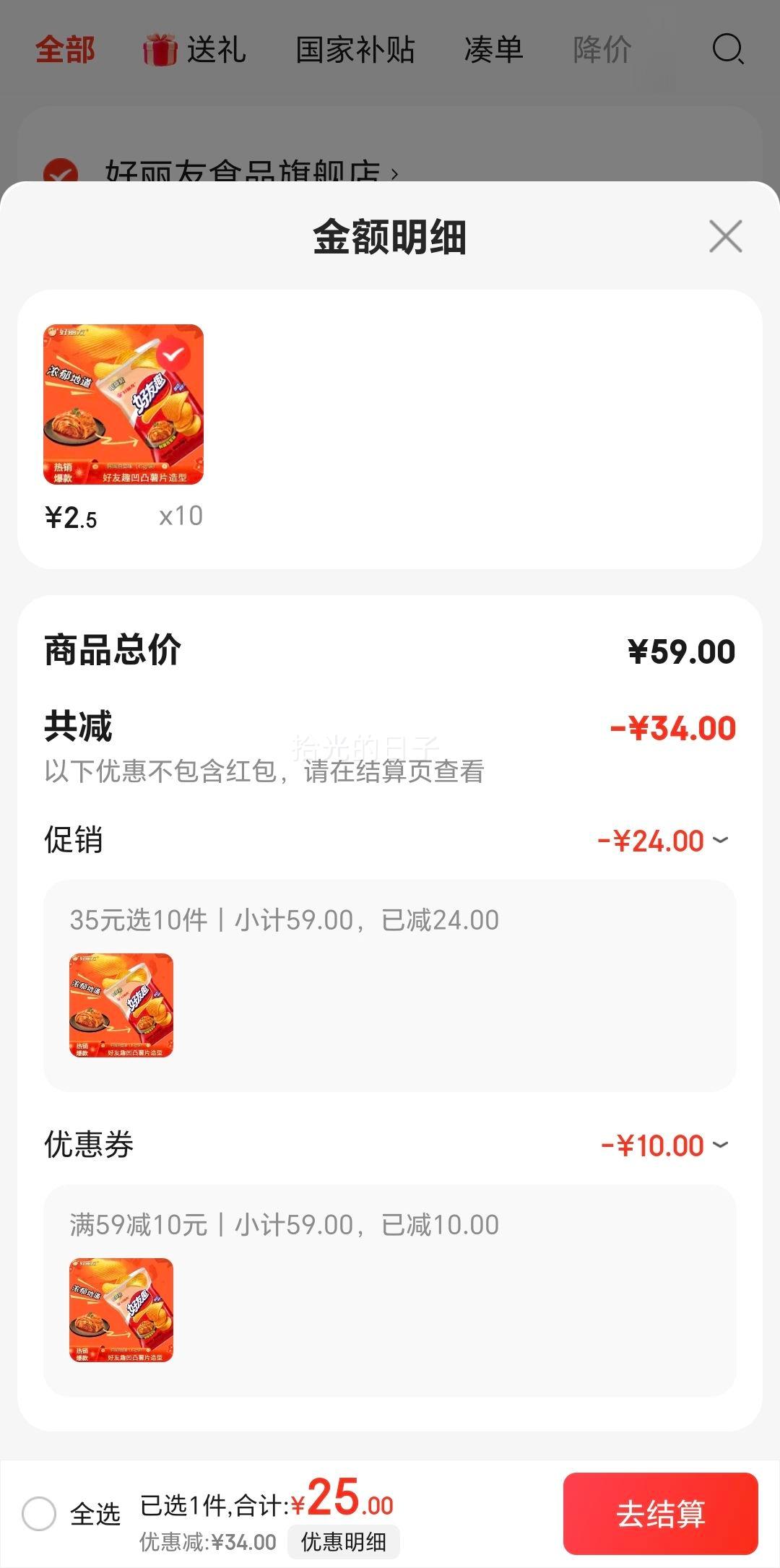Click the checkmark badge on the product image

point(173,351)
